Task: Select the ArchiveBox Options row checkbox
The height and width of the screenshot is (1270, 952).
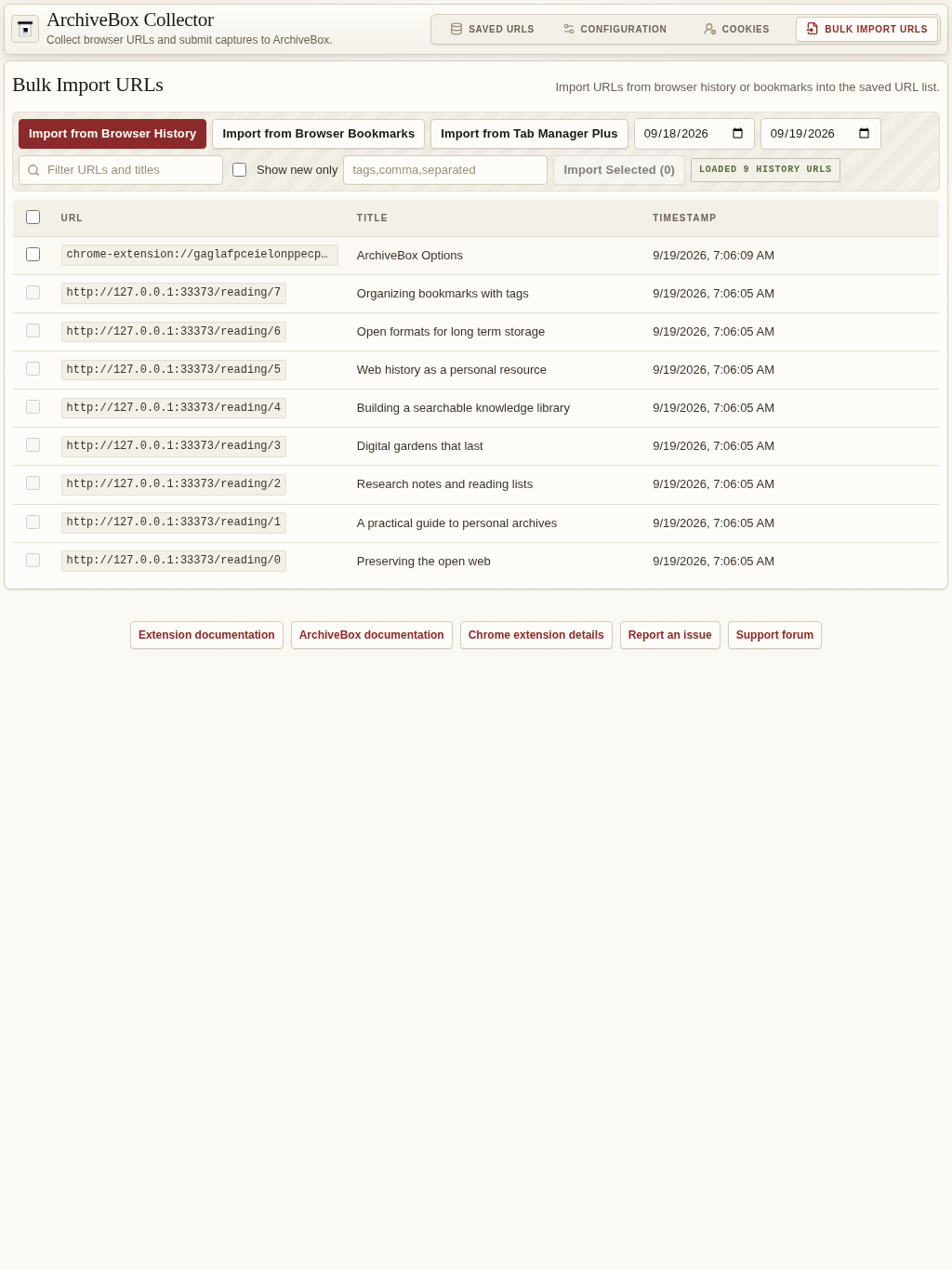Action: 33,255
